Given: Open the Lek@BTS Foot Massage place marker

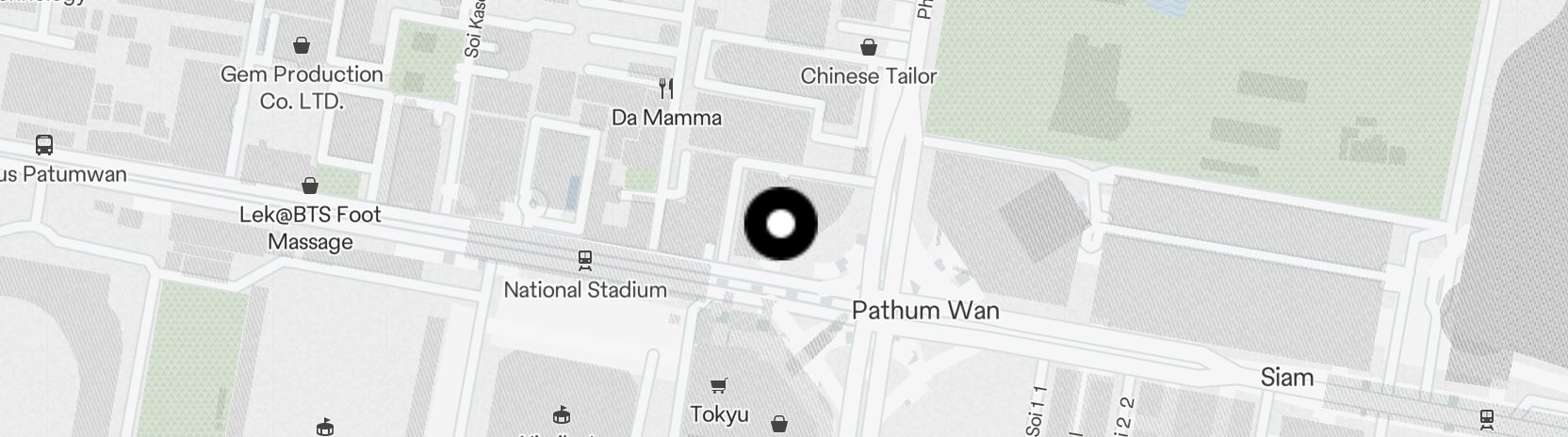Looking at the screenshot, I should [x=309, y=186].
